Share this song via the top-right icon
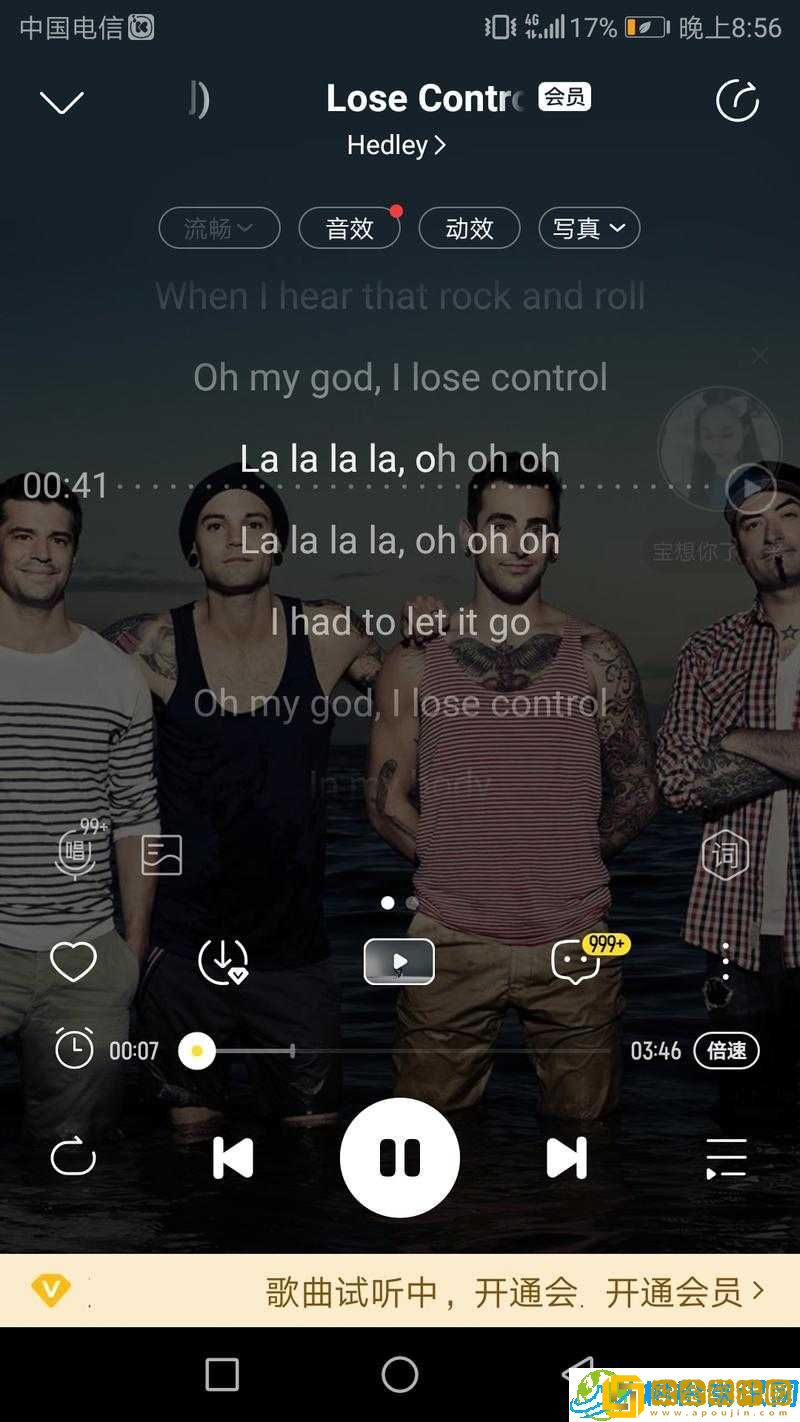The image size is (800, 1422). click(737, 101)
